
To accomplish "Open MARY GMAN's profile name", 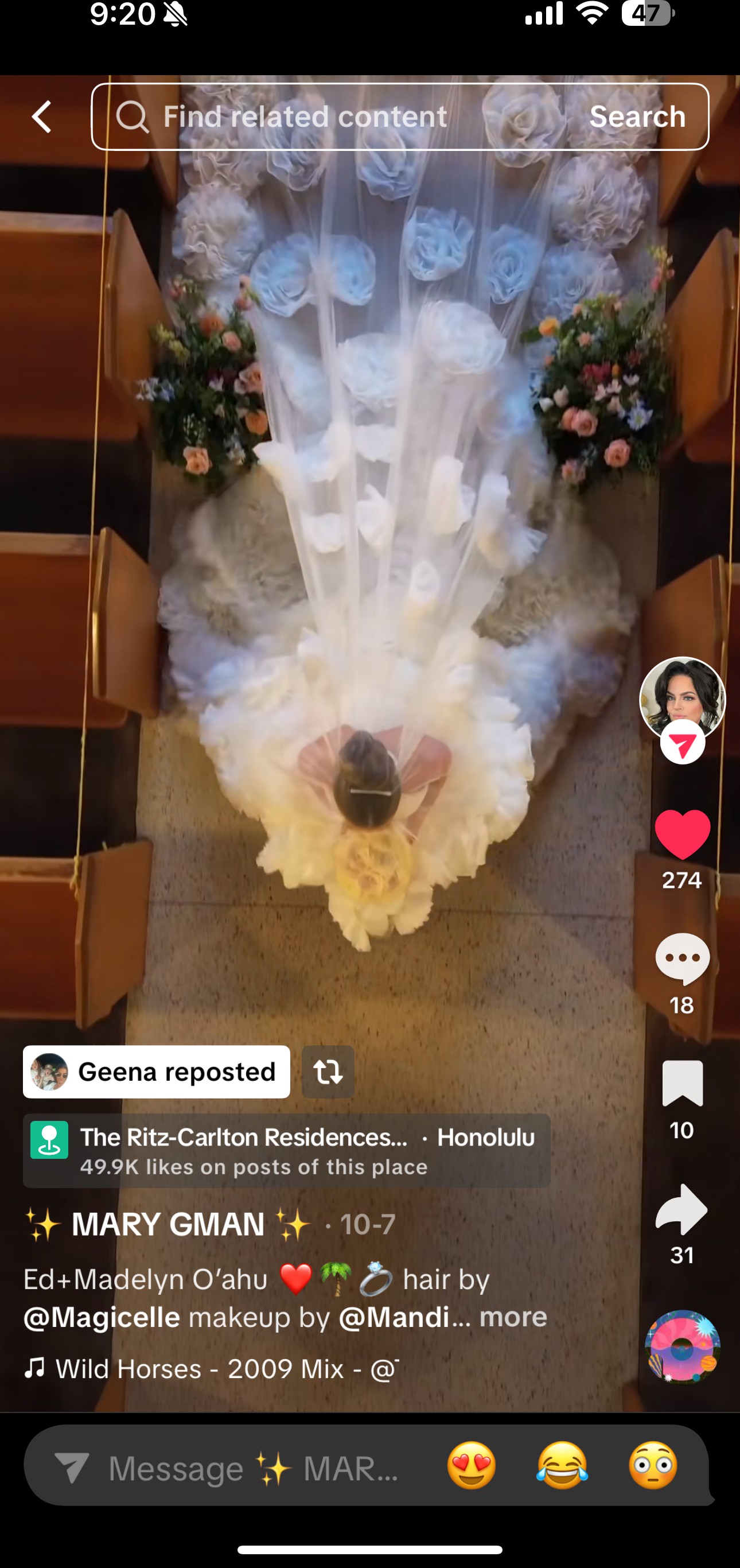I will pyautogui.click(x=168, y=1225).
